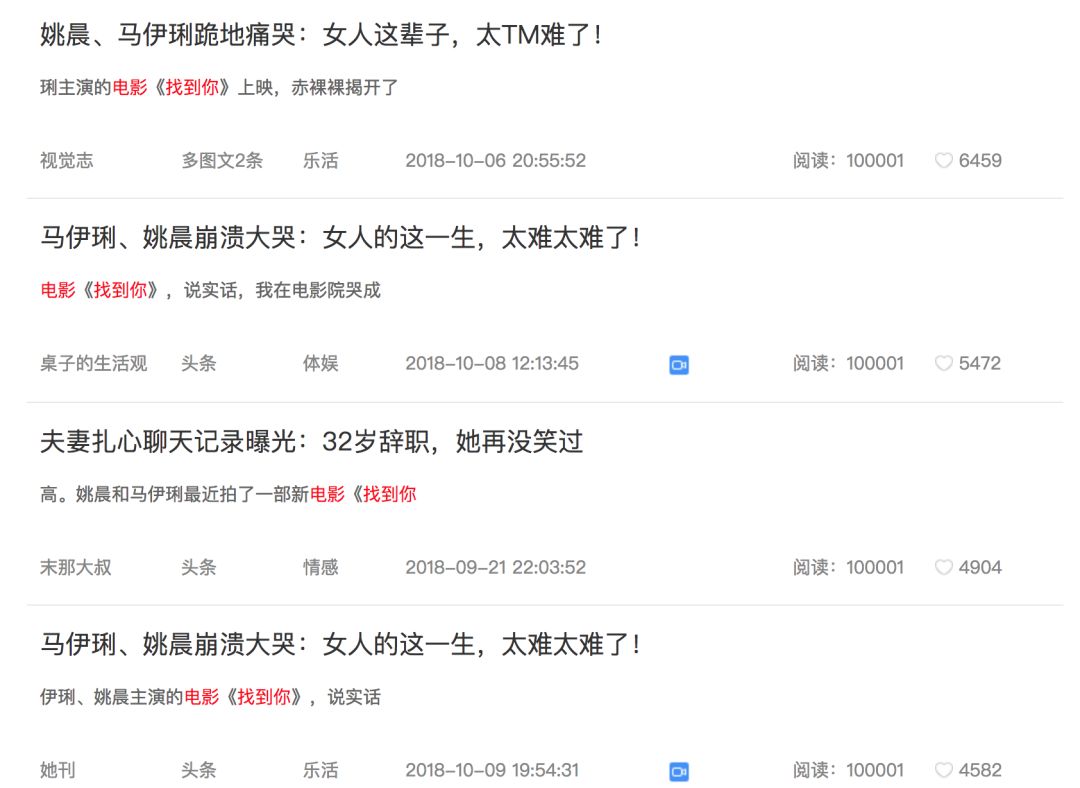1080x788 pixels.
Task: View the account 视觉志
Action: pos(67,161)
